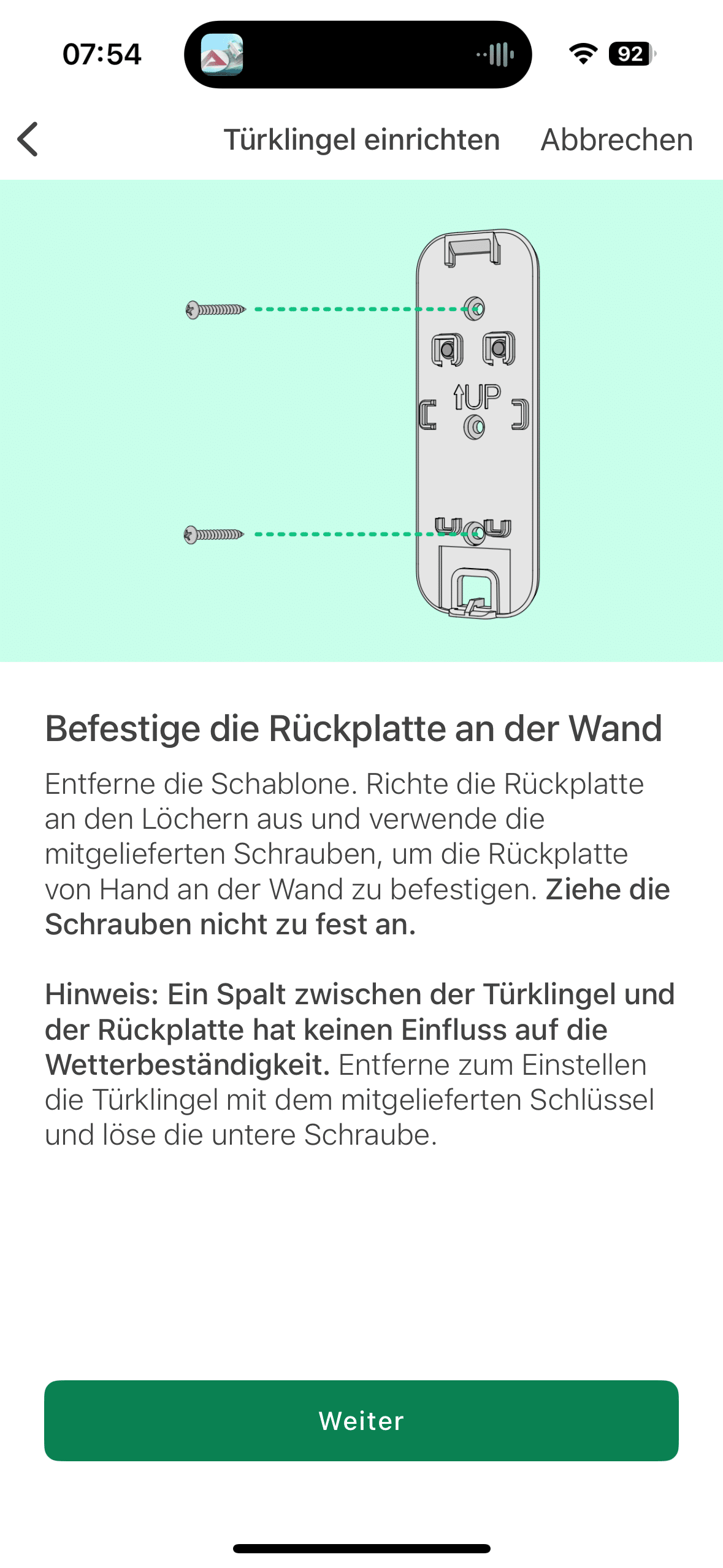Continue with the Weiter button
This screenshot has height=1568, width=723.
[x=361, y=1420]
